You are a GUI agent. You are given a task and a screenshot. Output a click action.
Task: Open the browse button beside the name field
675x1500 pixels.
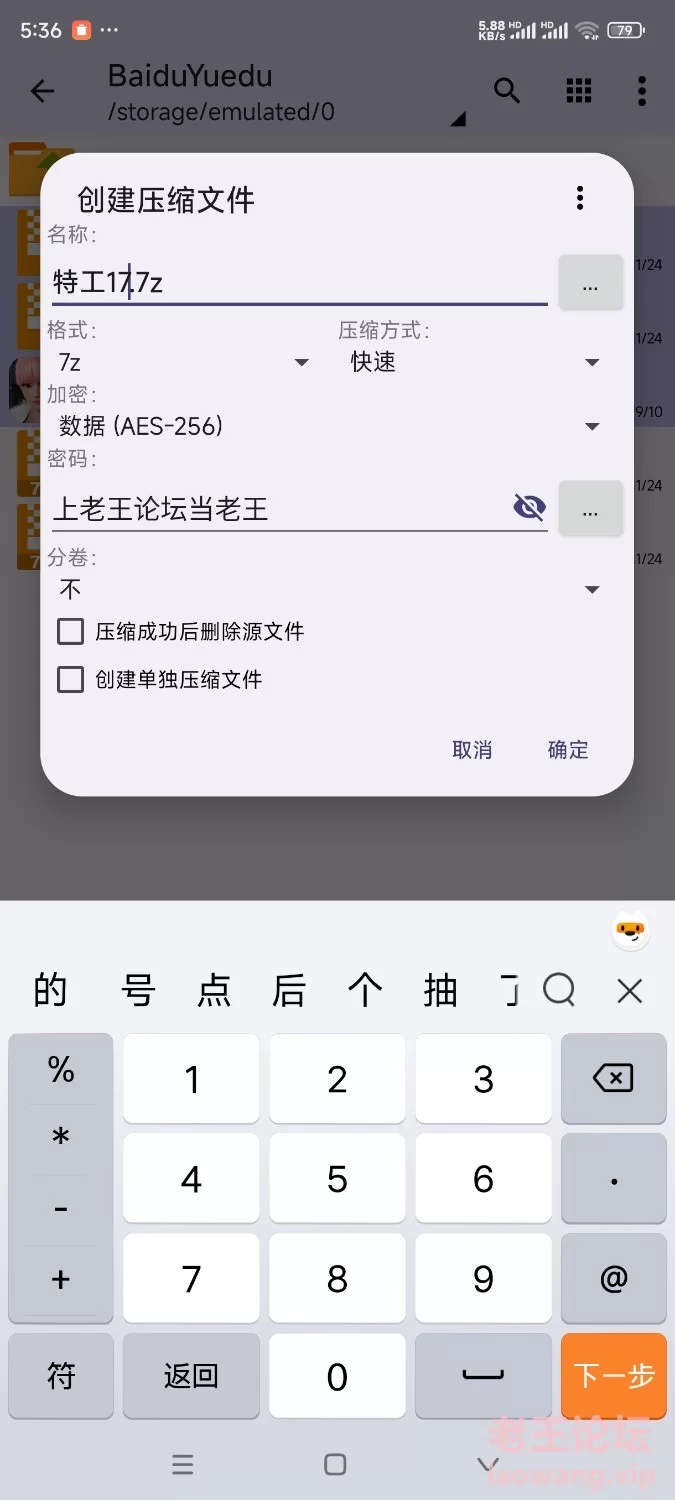coord(590,284)
